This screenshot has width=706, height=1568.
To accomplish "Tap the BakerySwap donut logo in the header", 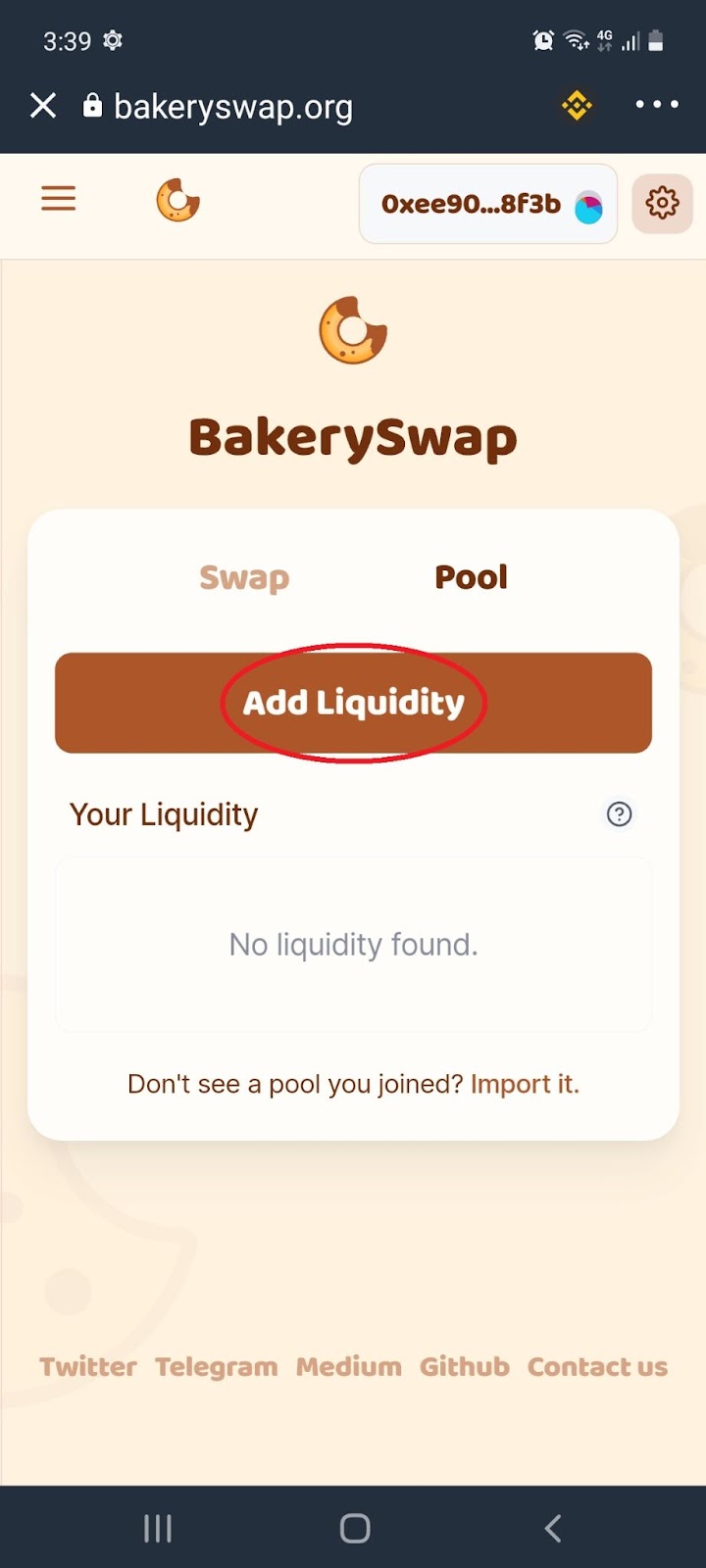I will click(178, 200).
